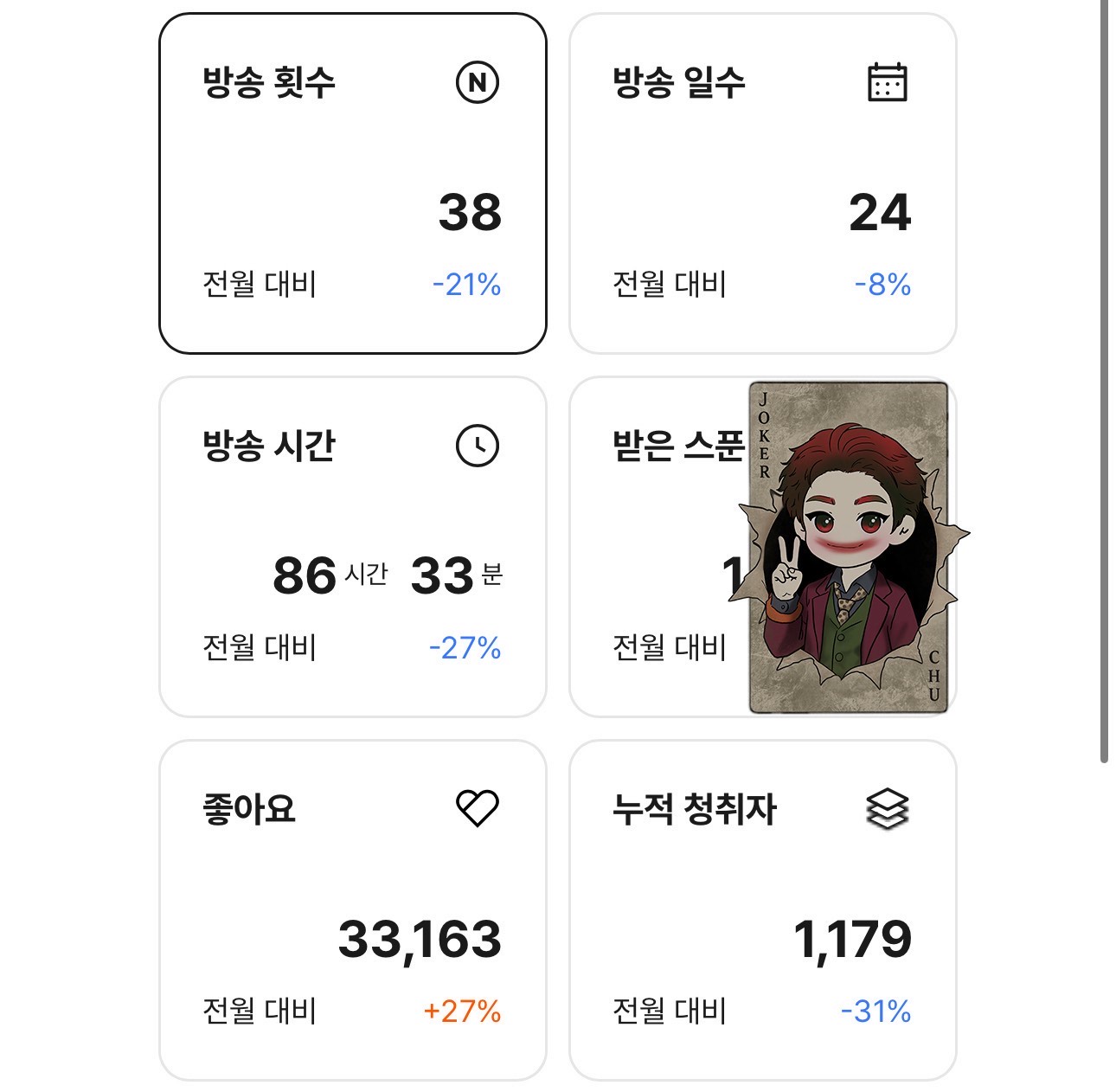Select the 받은 스푼 stats card
This screenshot has width=1116, height=1092.
(x=659, y=547)
